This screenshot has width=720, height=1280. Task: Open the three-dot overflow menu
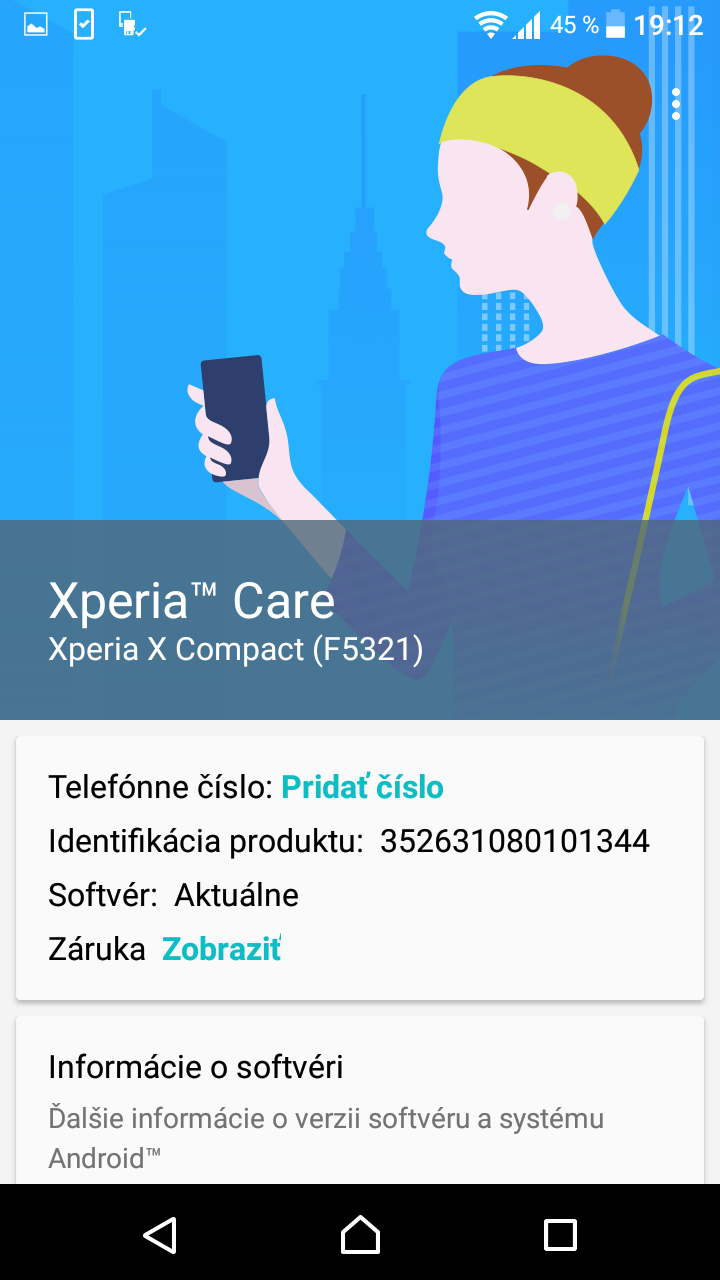(676, 104)
